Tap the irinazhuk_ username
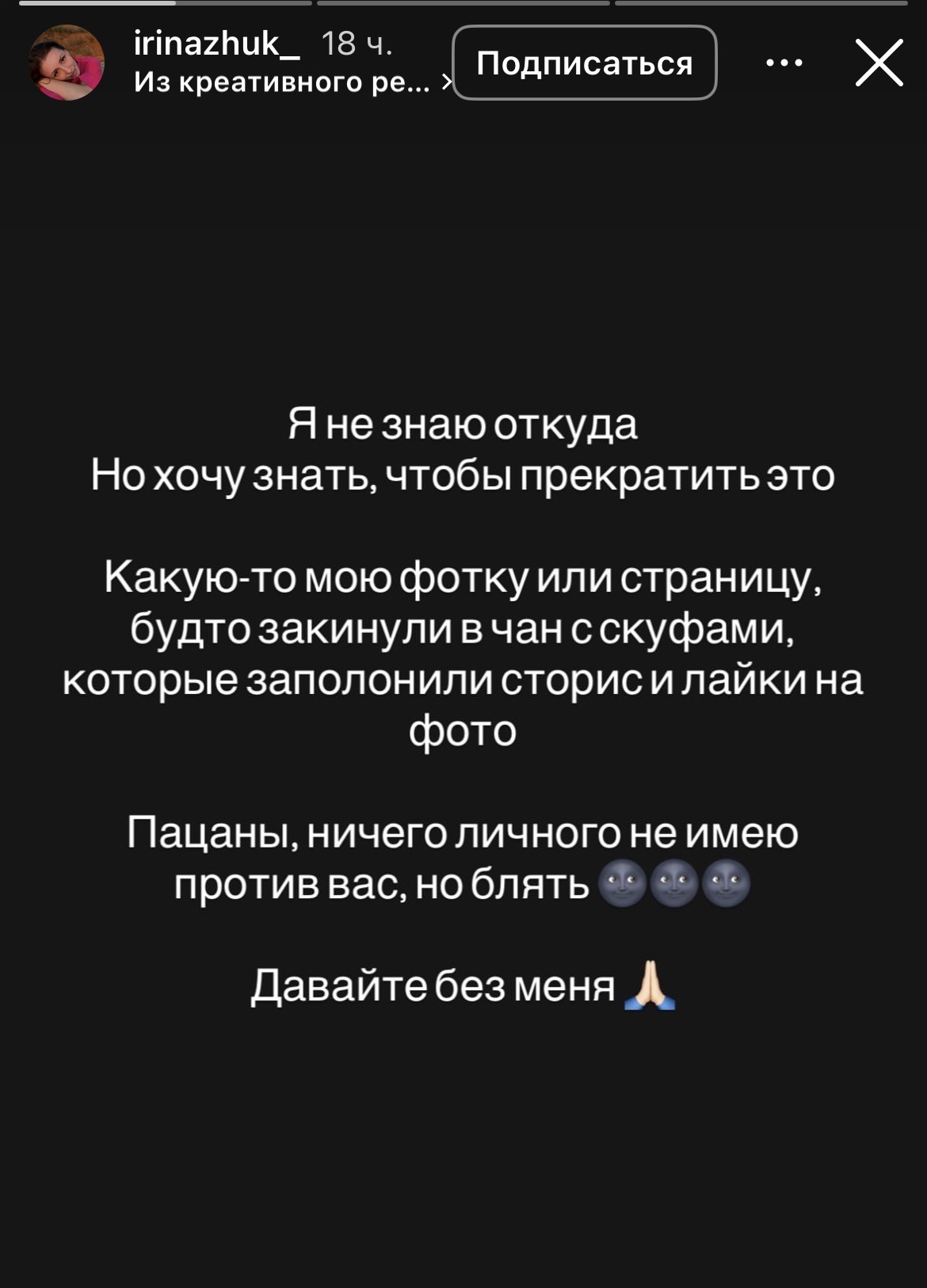927x1288 pixels. pyautogui.click(x=216, y=44)
